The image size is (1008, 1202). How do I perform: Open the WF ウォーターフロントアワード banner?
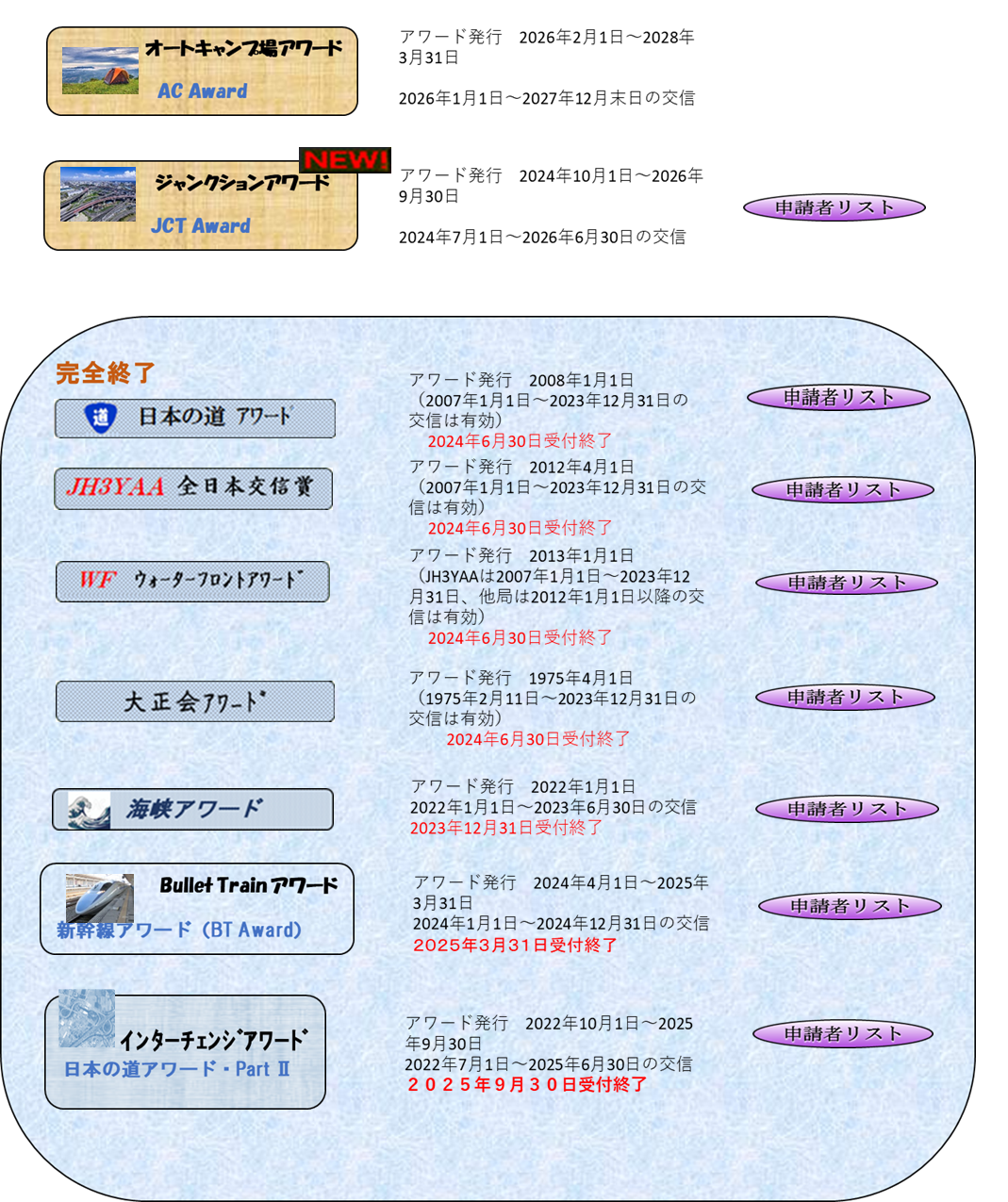coord(192,581)
